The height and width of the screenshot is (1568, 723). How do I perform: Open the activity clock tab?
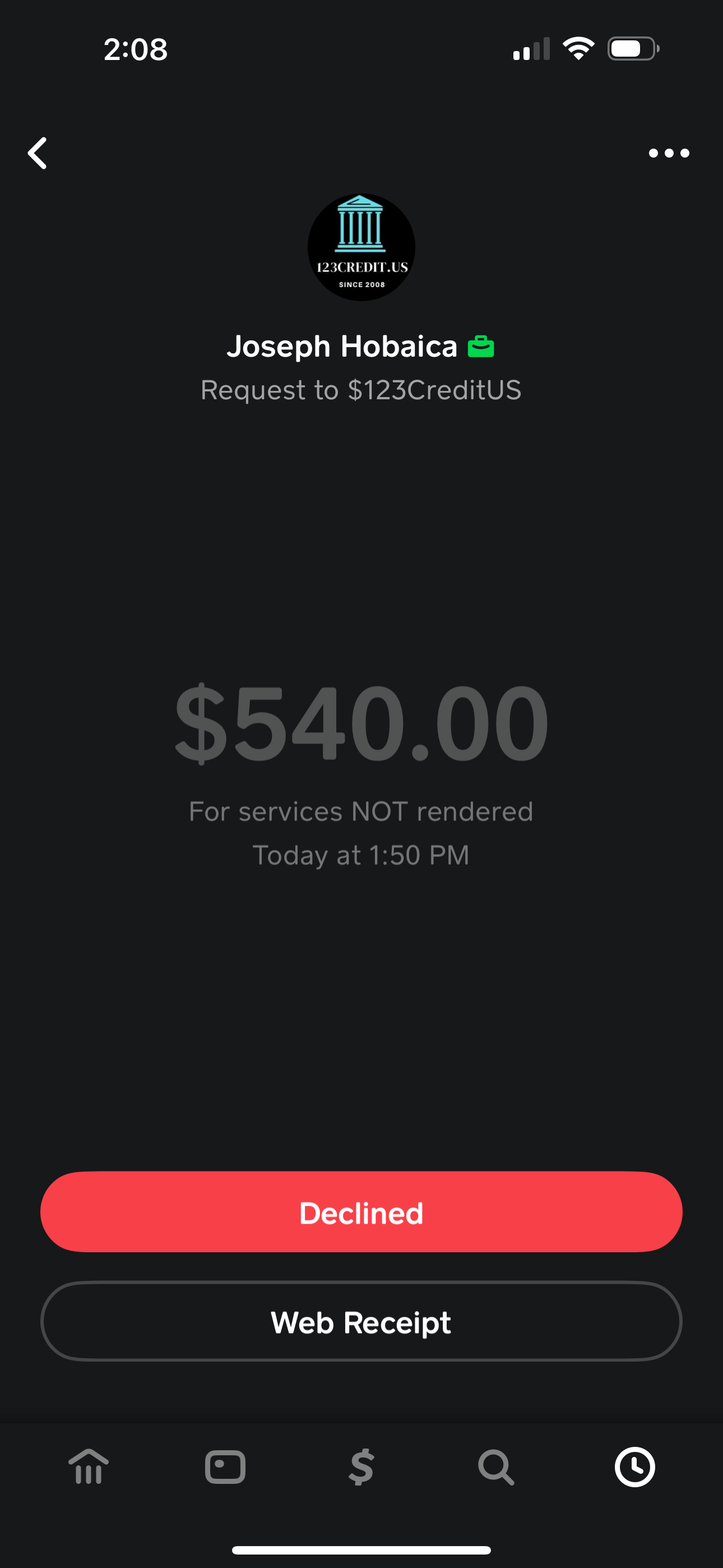[634, 1467]
